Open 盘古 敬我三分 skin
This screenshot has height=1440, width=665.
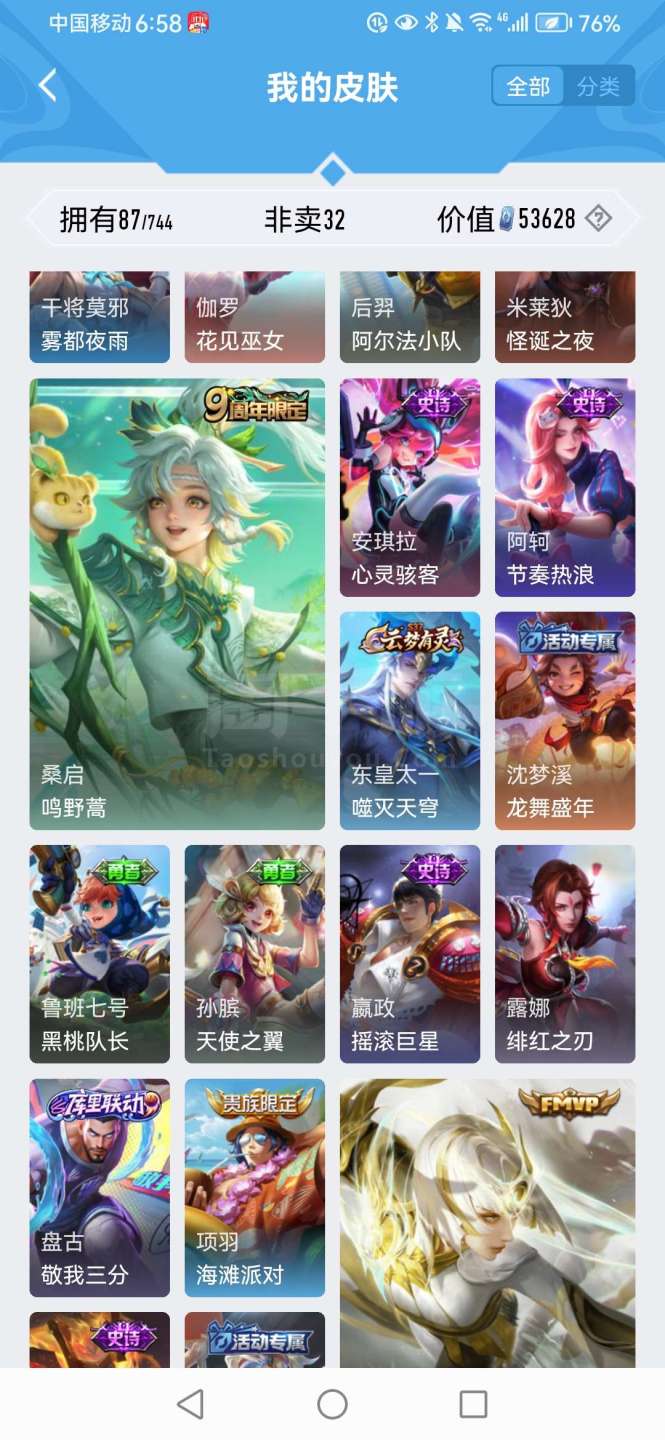[100, 1187]
